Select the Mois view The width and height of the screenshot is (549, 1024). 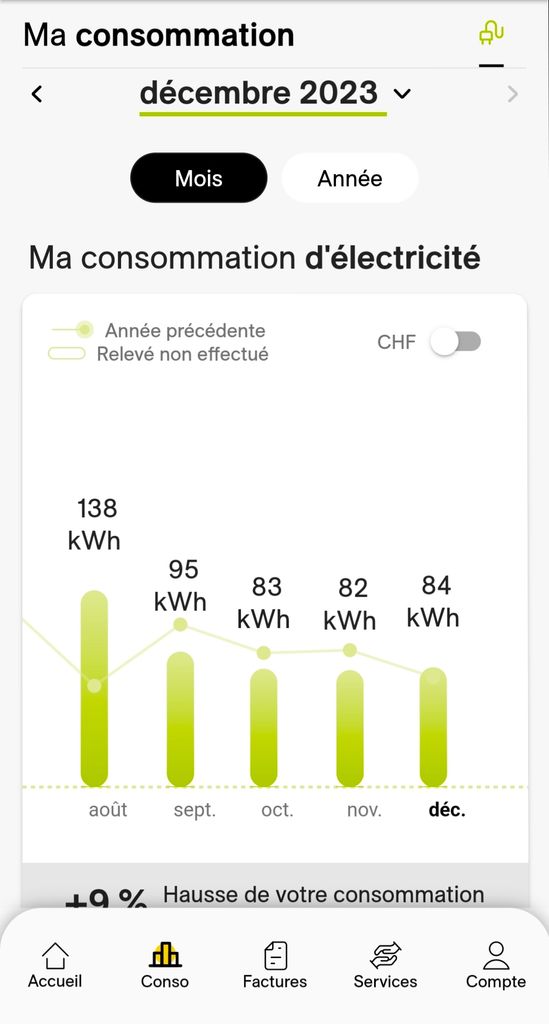pyautogui.click(x=198, y=178)
